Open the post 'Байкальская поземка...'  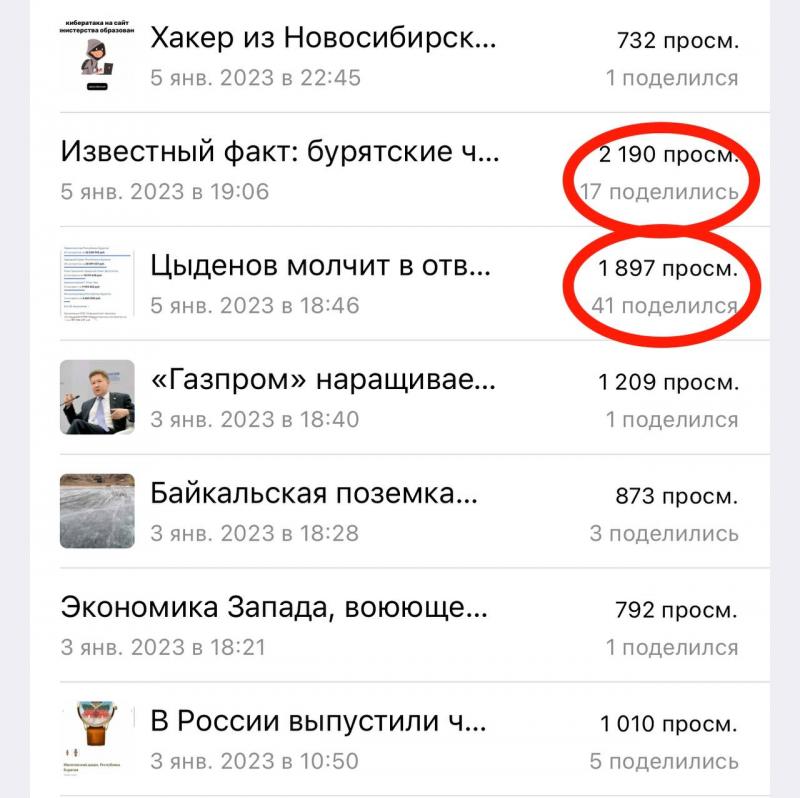click(x=314, y=494)
